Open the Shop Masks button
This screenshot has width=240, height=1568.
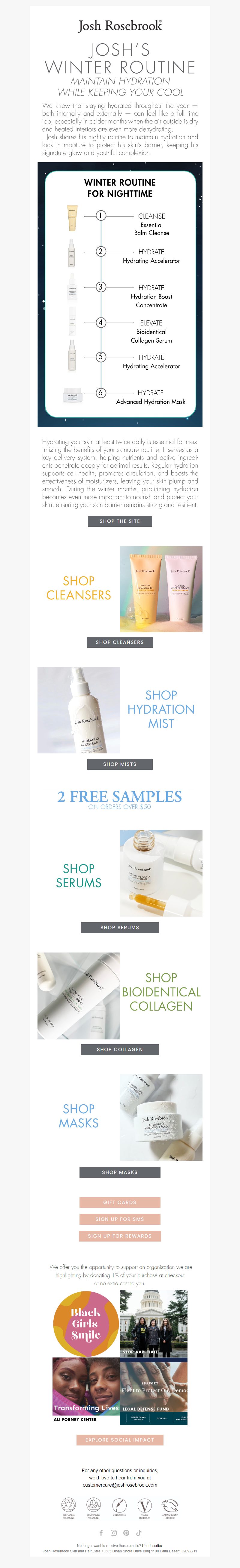[120, 1172]
